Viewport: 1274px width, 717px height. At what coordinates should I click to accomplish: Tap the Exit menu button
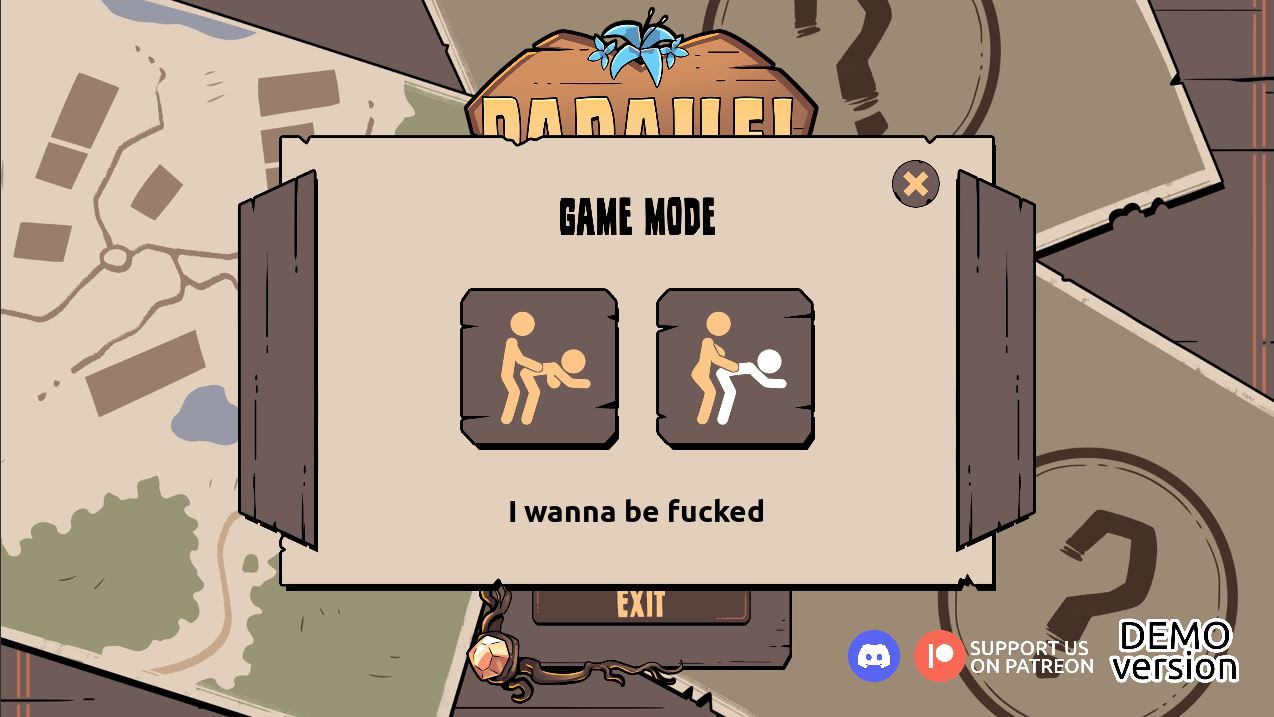point(641,605)
